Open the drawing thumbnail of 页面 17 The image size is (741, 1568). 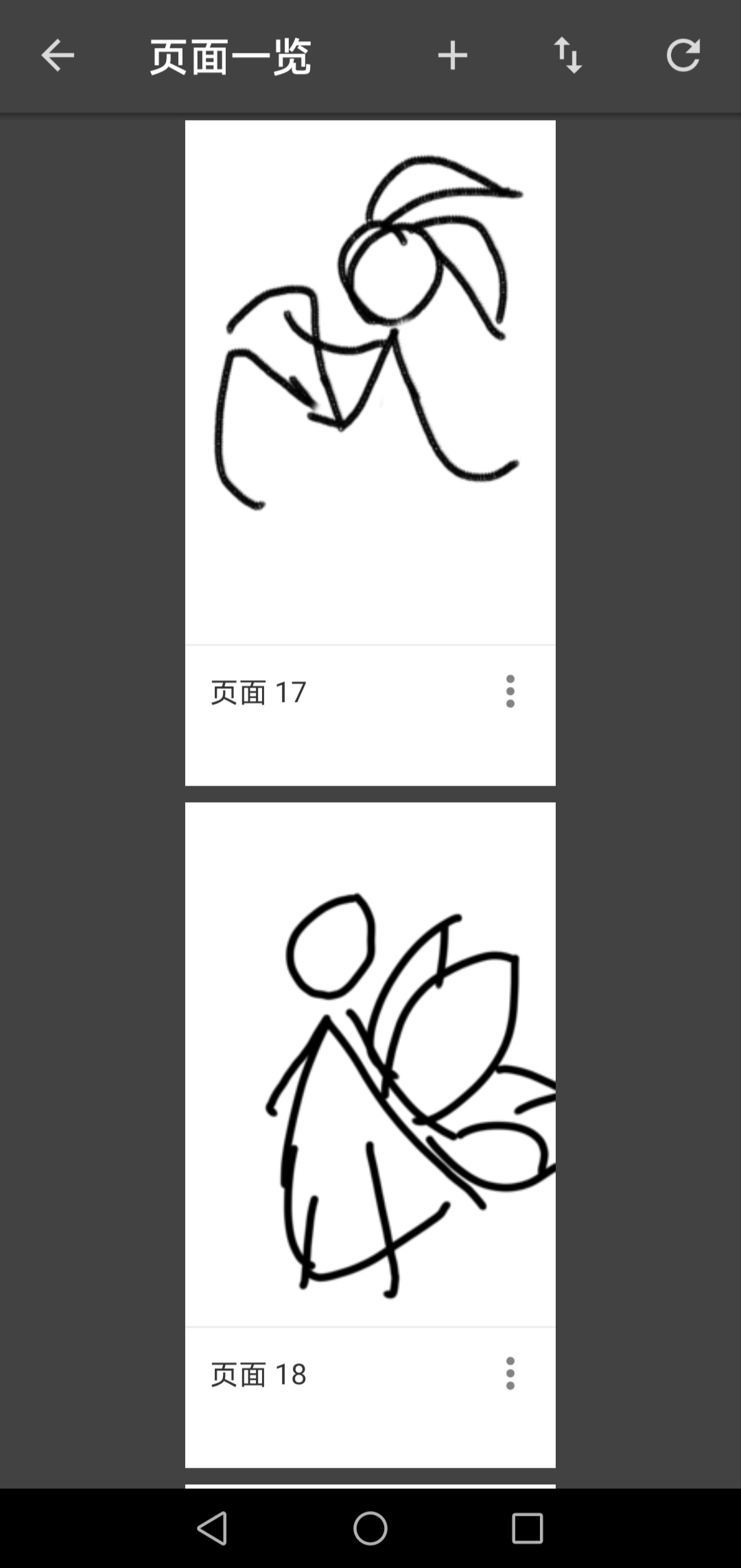coord(370,382)
